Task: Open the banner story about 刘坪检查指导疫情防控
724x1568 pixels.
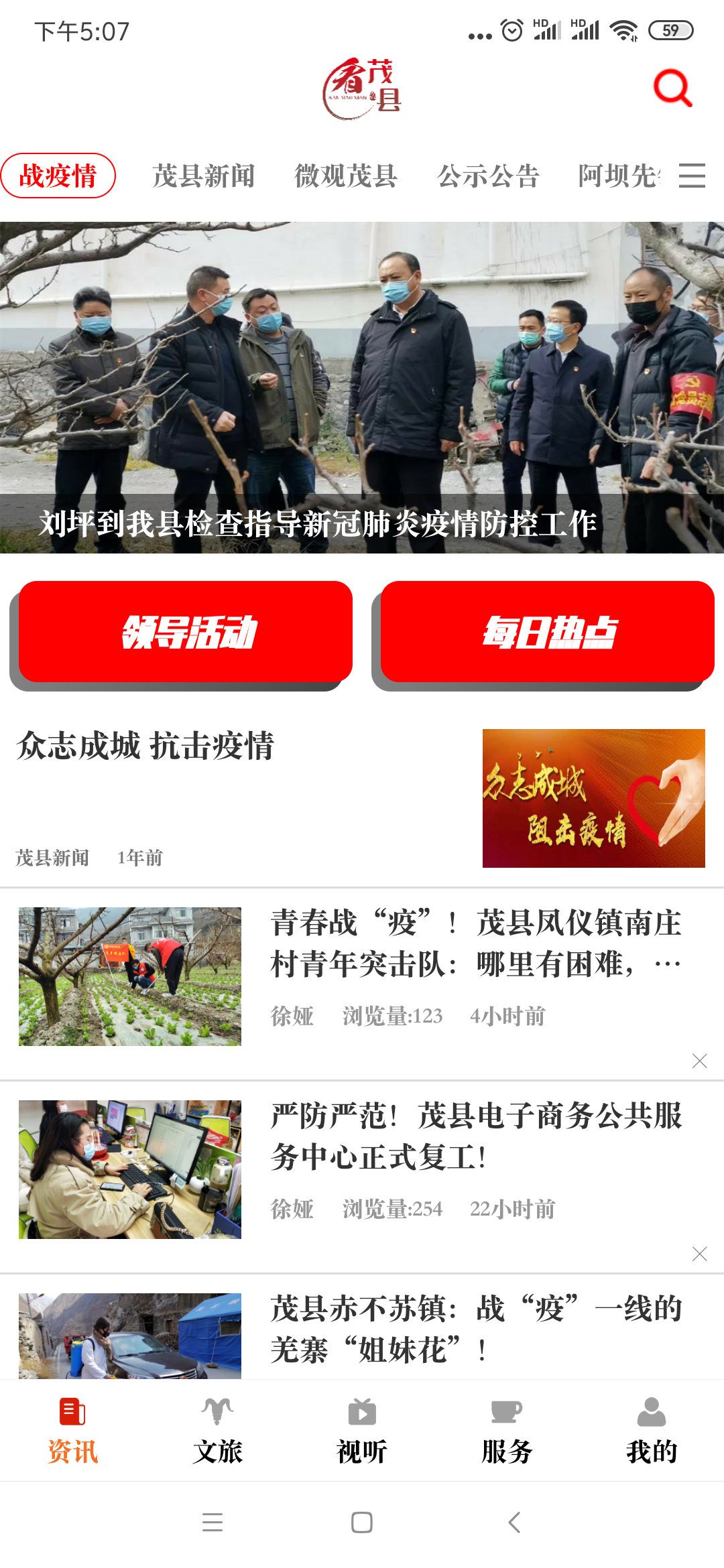Action: (362, 387)
